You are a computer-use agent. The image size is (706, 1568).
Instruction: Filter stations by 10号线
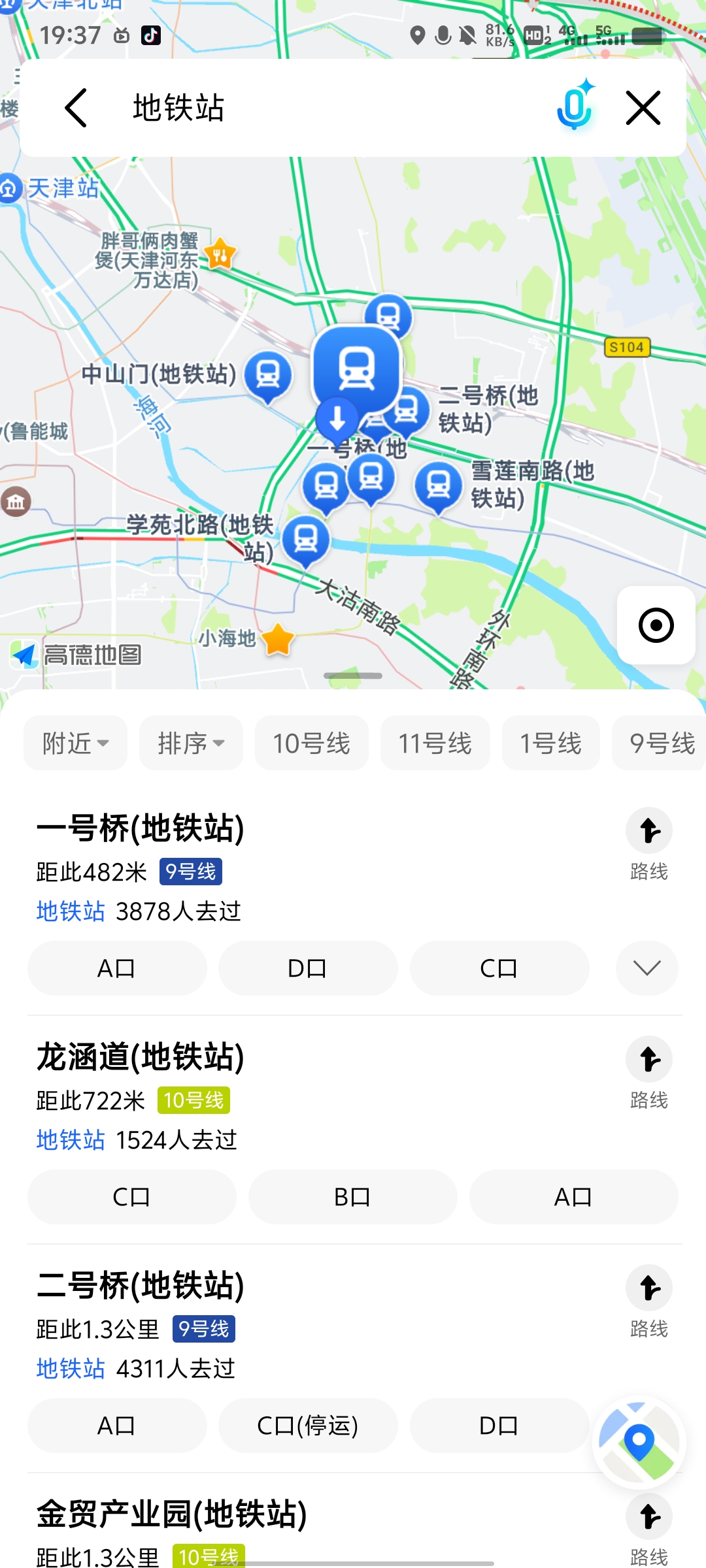tap(312, 743)
